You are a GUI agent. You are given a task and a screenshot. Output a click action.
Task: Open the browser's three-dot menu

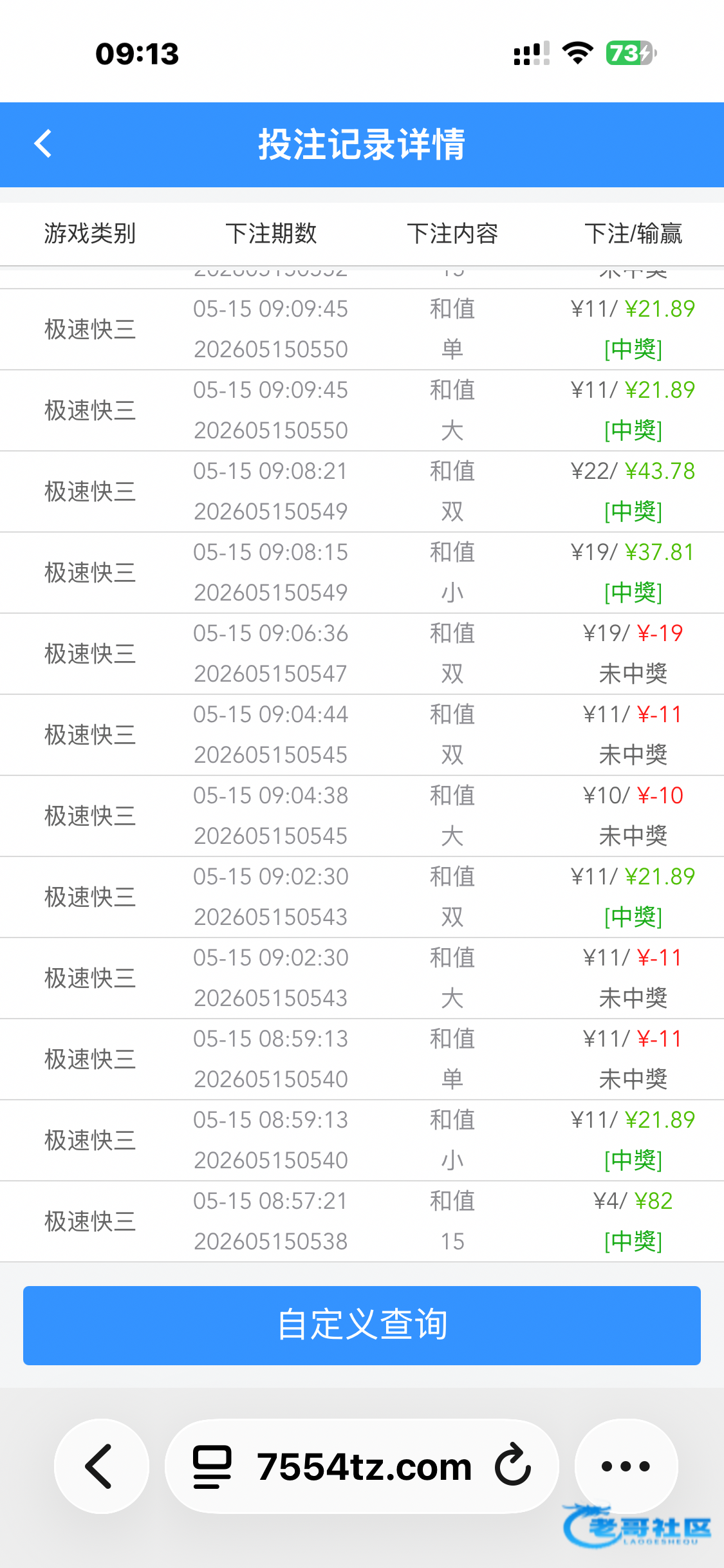[x=626, y=1466]
